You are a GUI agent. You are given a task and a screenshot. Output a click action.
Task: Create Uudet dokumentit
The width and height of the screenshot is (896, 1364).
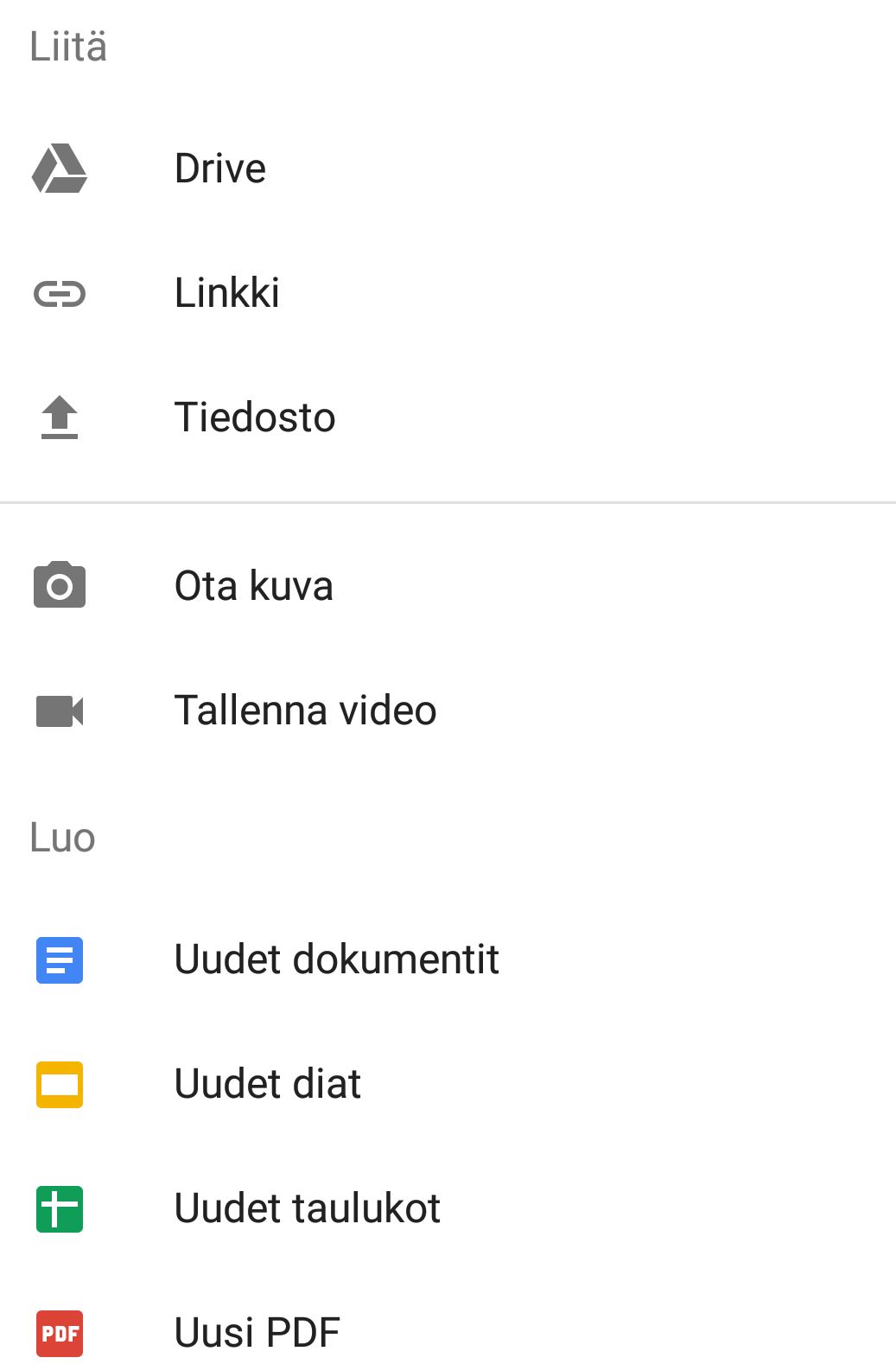point(336,959)
